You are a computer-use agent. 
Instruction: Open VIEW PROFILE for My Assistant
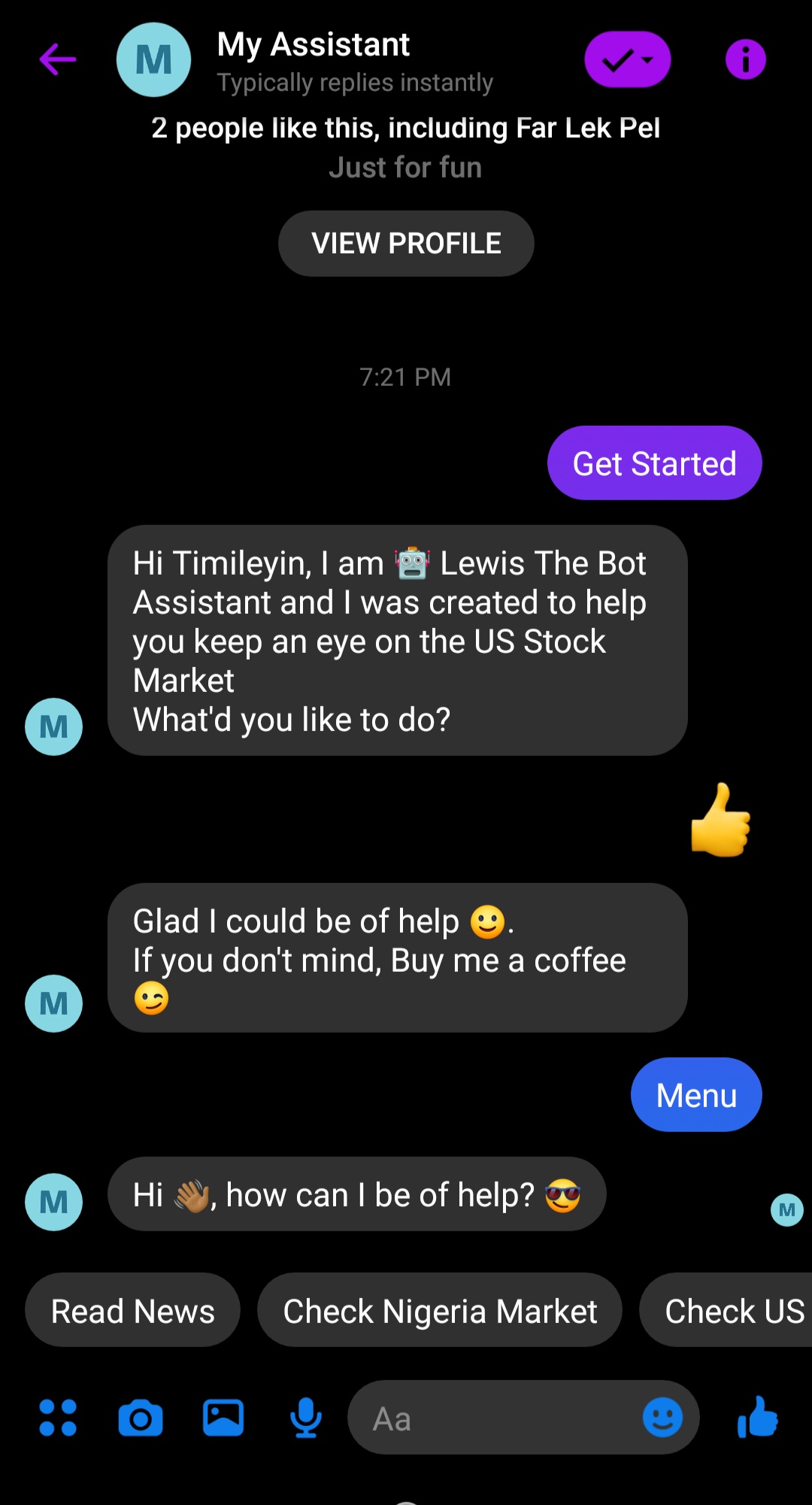coord(406,243)
